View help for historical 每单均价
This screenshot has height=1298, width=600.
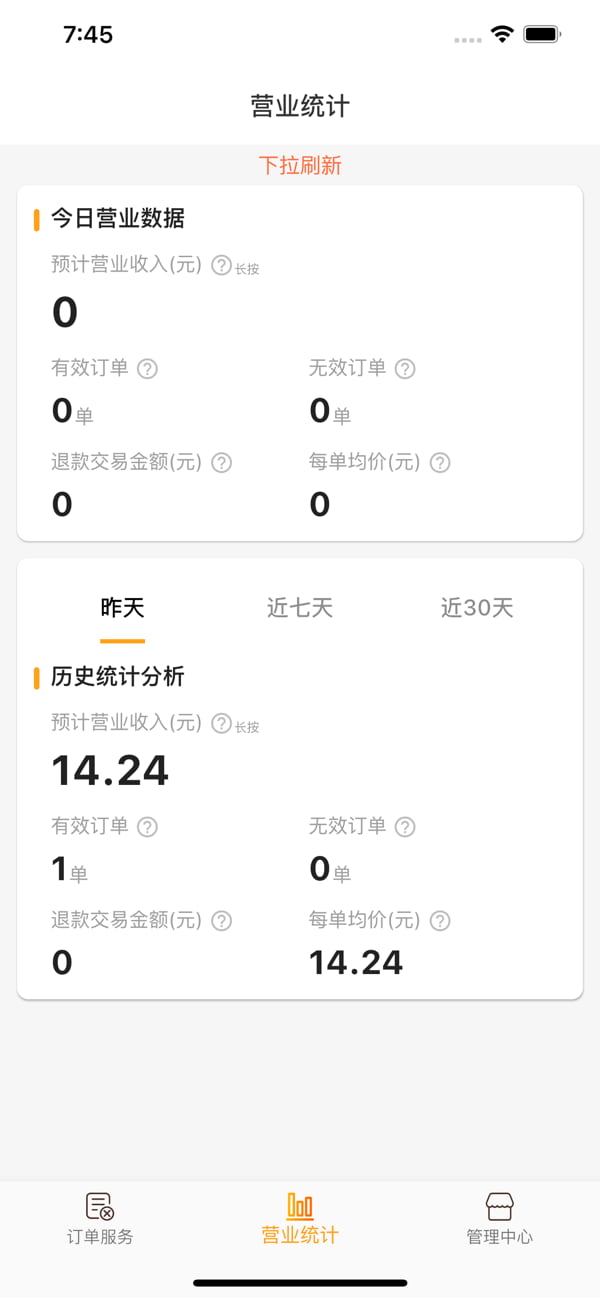(x=440, y=921)
